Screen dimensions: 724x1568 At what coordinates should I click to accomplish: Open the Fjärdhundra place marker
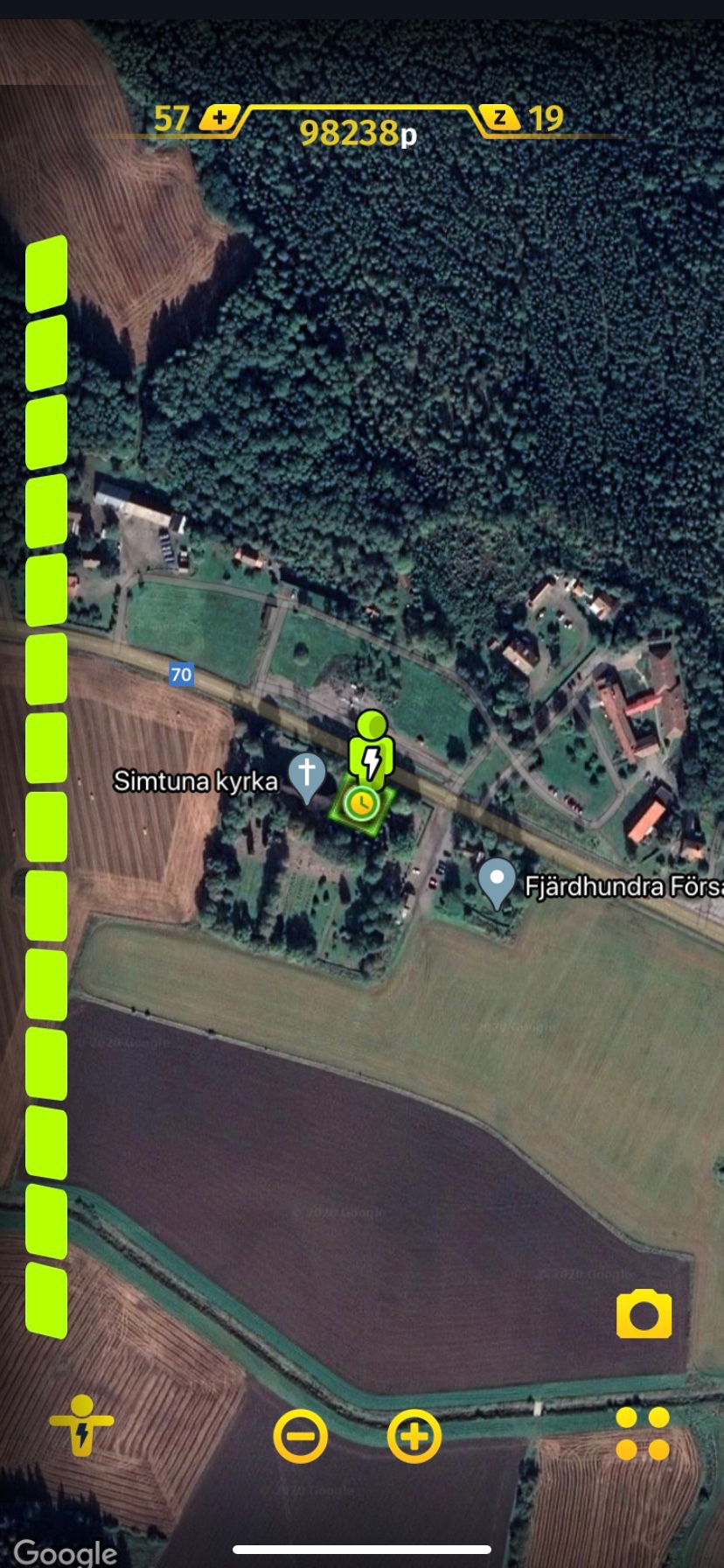pyautogui.click(x=498, y=883)
